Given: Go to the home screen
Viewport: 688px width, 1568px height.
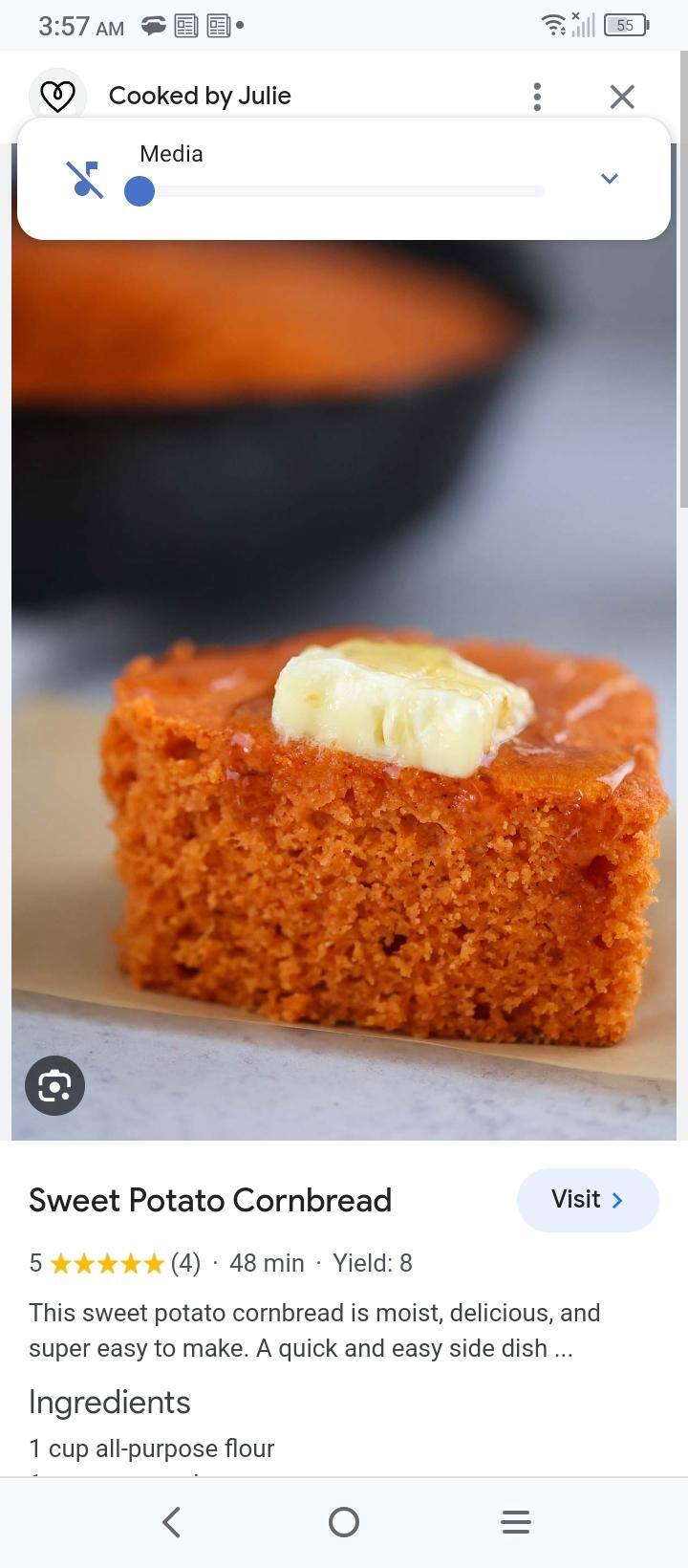Looking at the screenshot, I should click(344, 1522).
